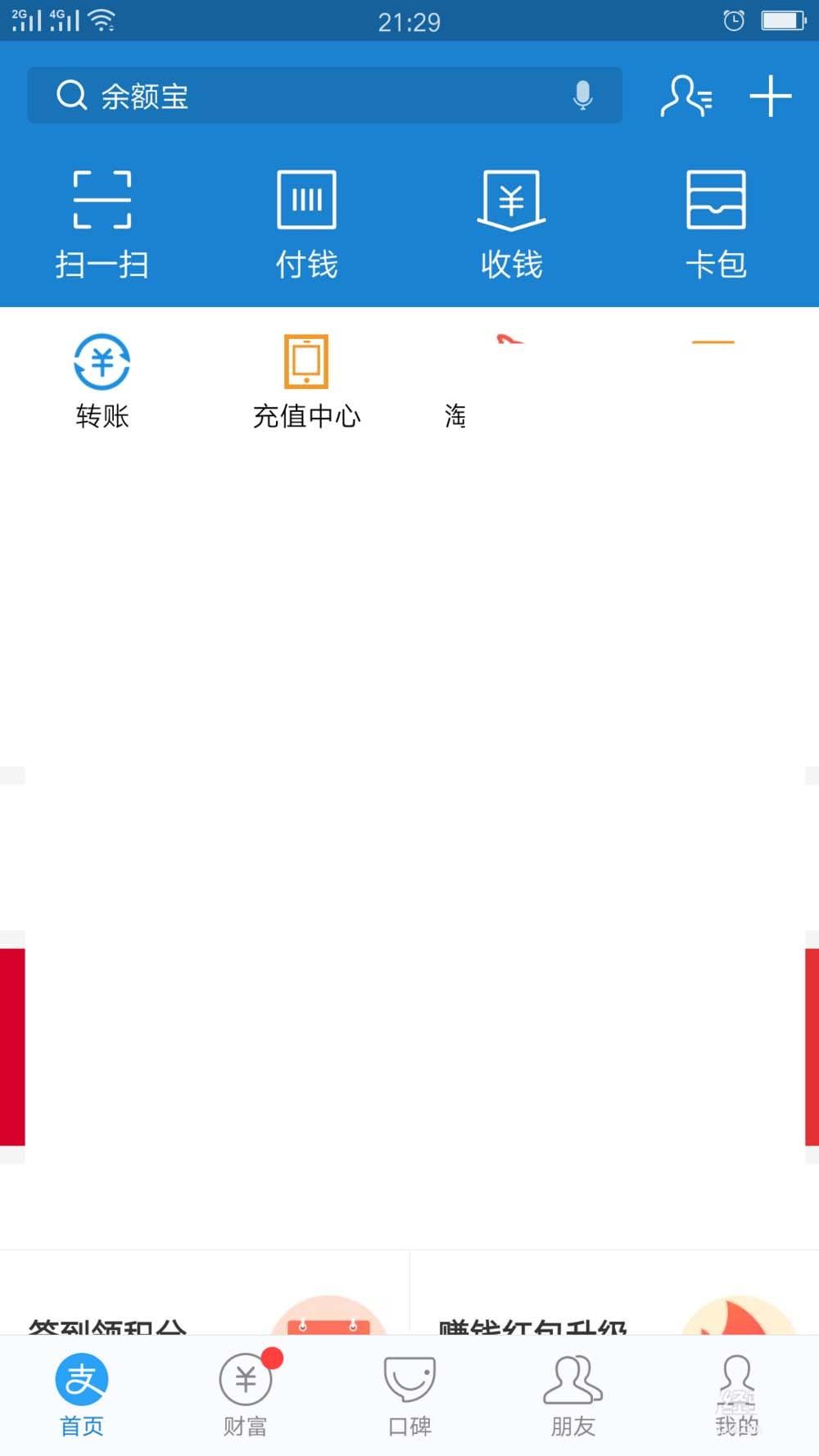Select the 转账 transfer icon

102,378
